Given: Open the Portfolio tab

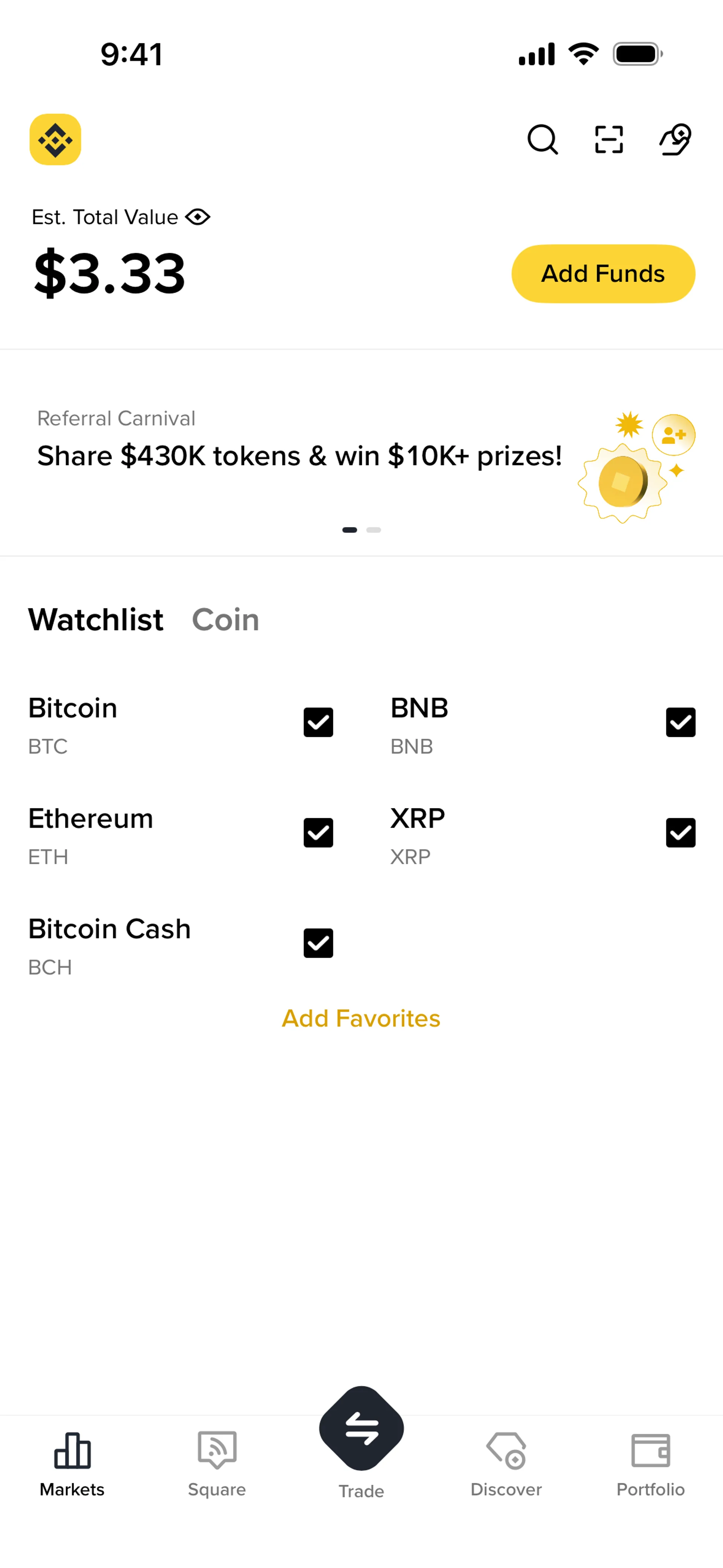Looking at the screenshot, I should (651, 1464).
